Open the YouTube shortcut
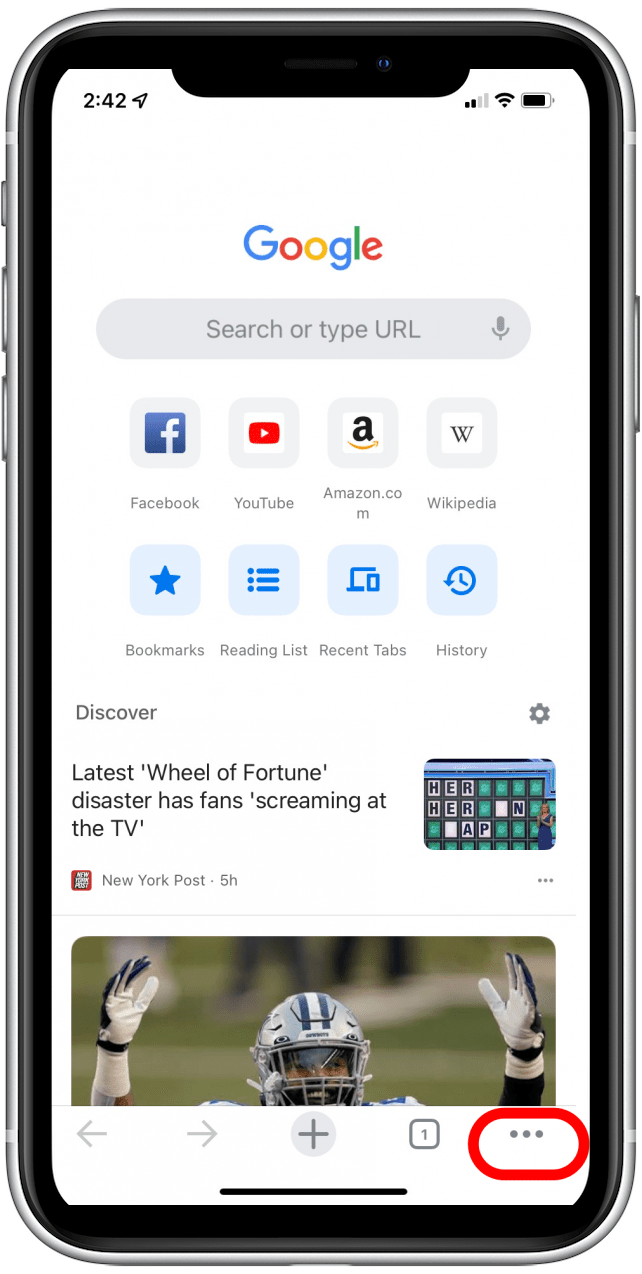 coord(264,433)
